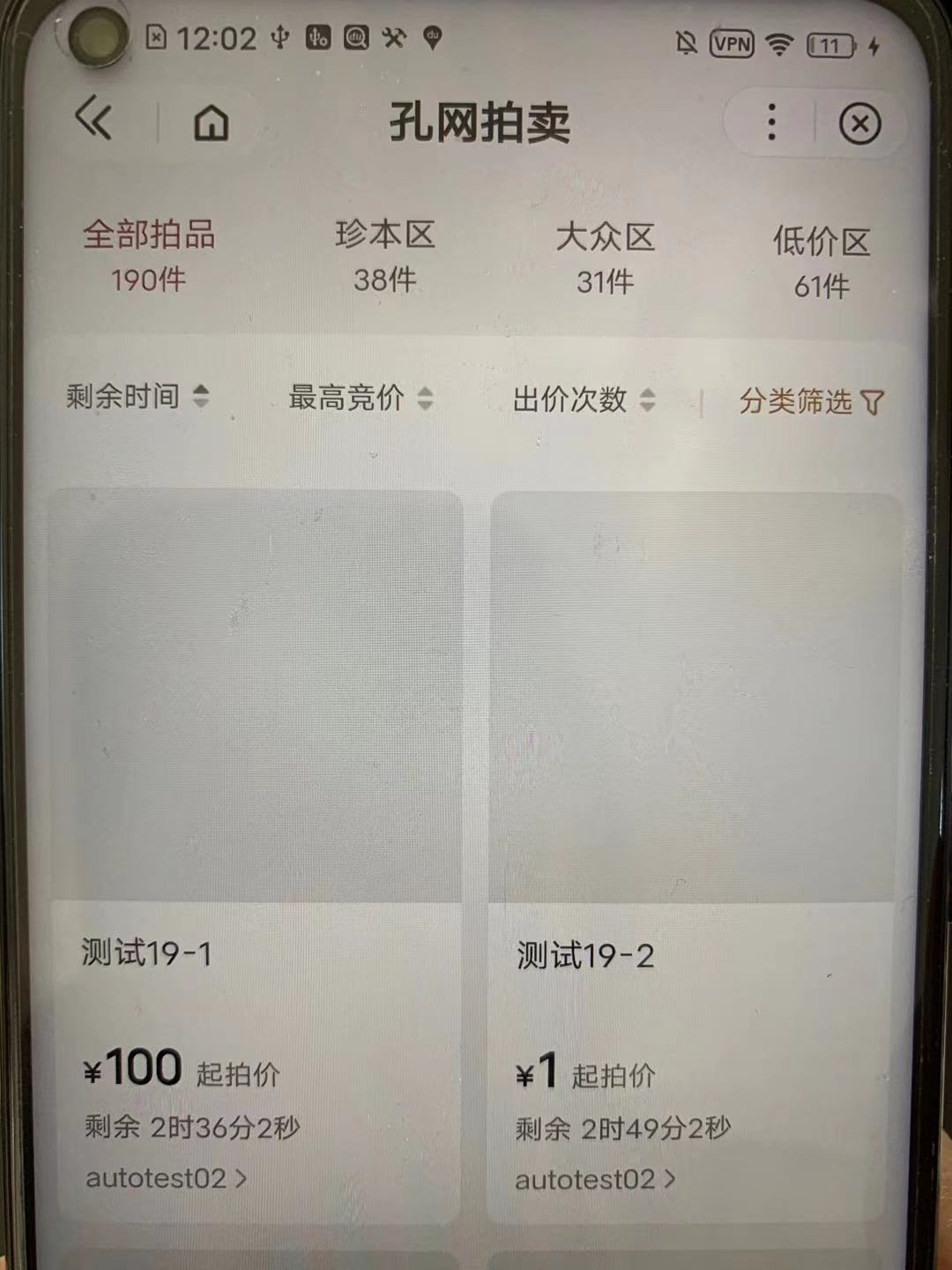952x1270 pixels.
Task: Sort by 最高竞价
Action: 361,398
